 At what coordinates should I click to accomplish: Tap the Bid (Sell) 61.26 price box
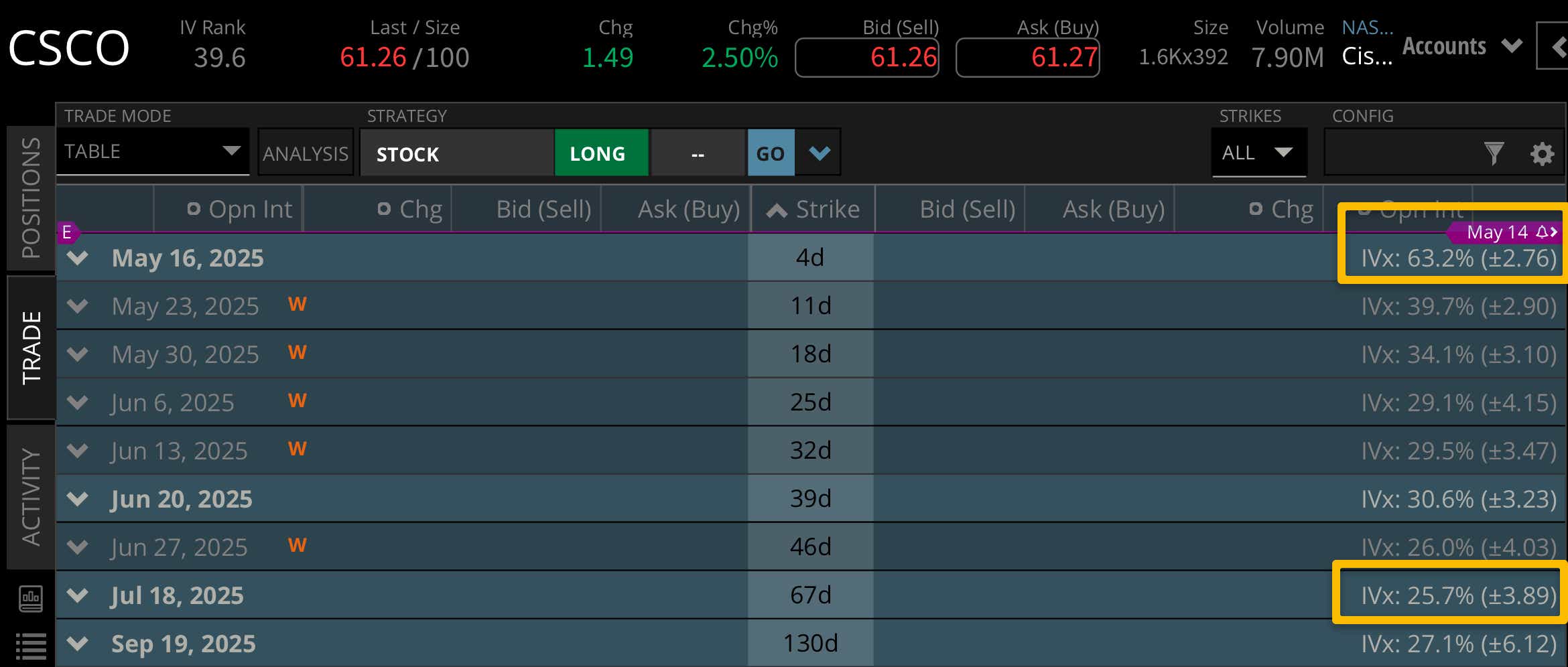coord(867,58)
